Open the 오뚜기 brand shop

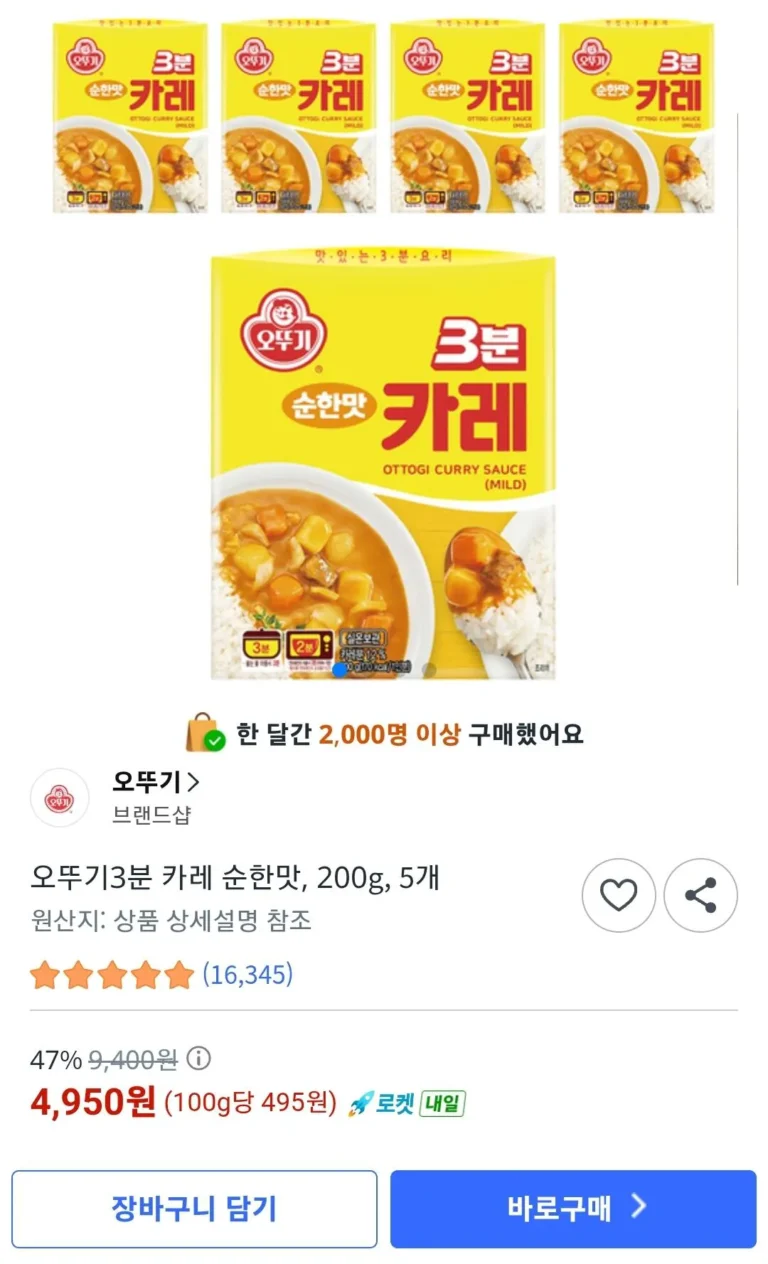pyautogui.click(x=155, y=782)
